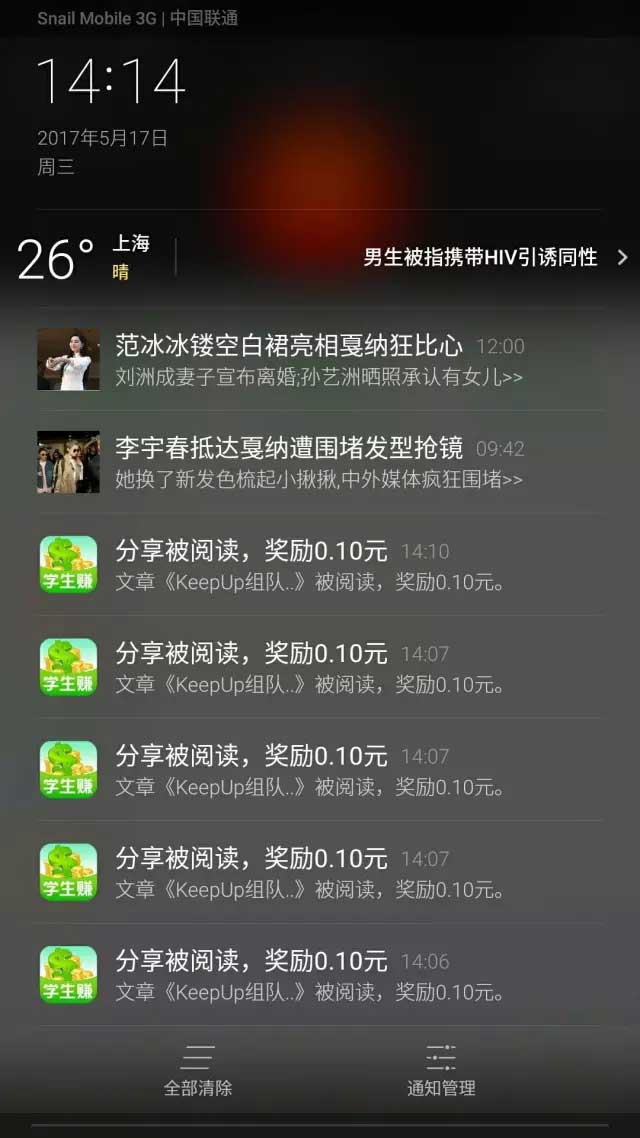The image size is (640, 1138).
Task: Open the 男生被指携带HIV news headline
Action: coord(480,258)
